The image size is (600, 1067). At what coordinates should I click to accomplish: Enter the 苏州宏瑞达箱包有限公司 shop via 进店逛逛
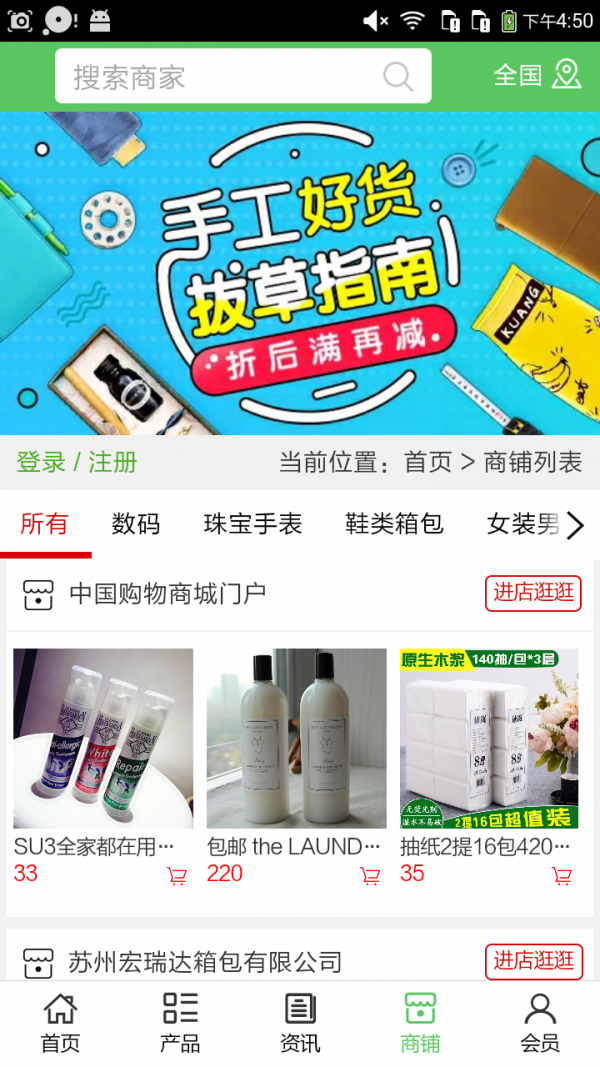click(534, 961)
